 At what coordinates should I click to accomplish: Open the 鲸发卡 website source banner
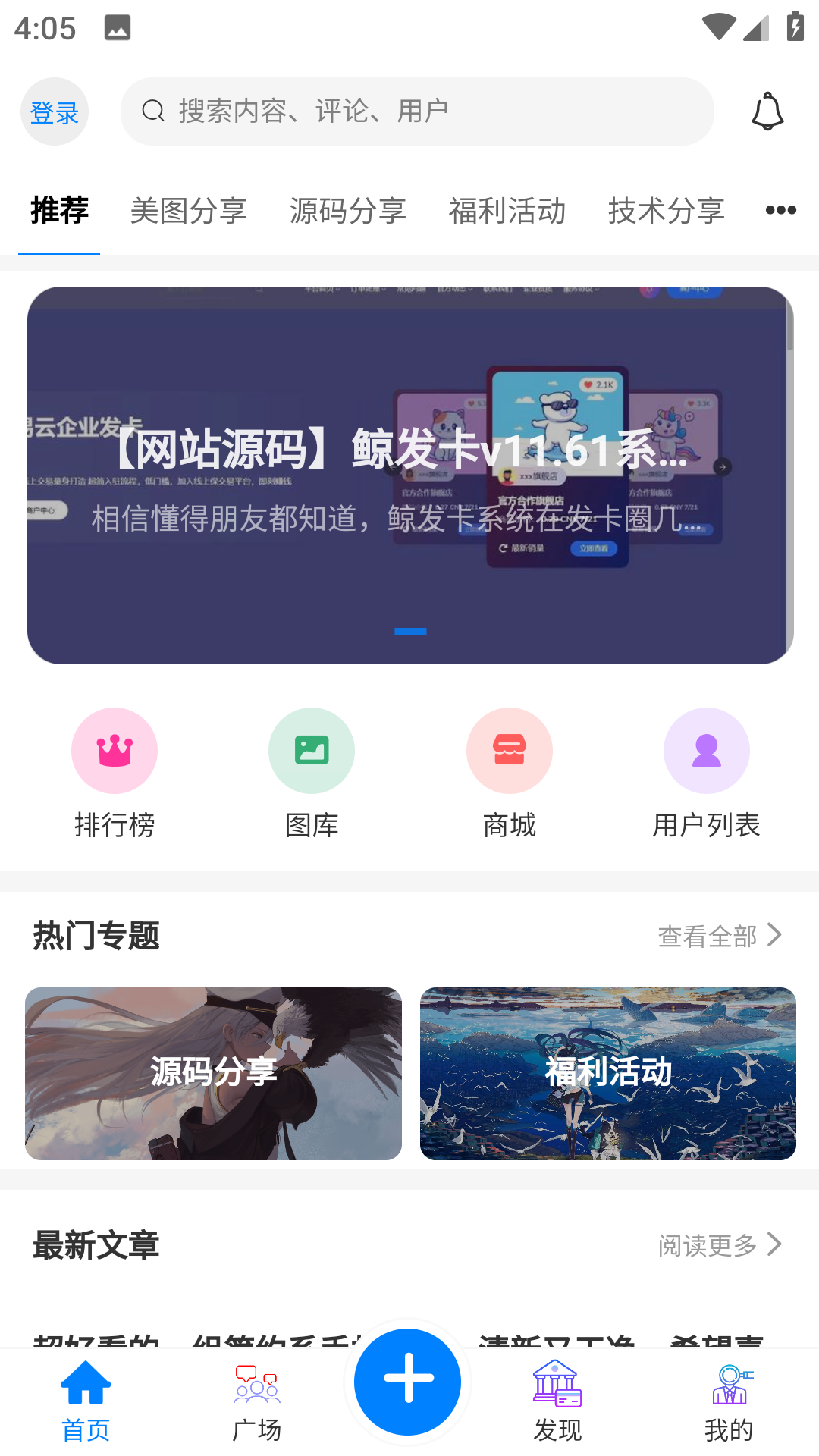(409, 475)
